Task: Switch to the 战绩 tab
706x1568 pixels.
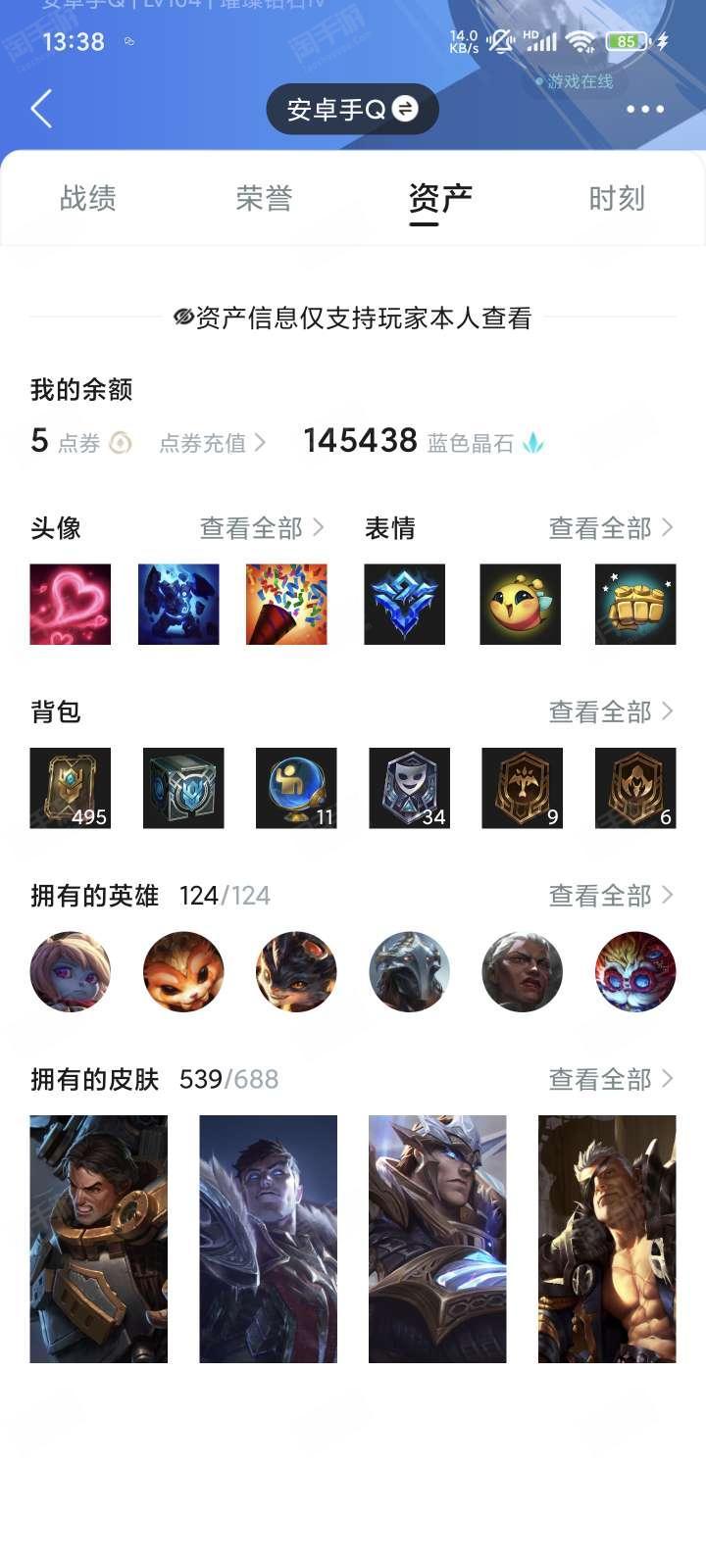Action: (88, 199)
